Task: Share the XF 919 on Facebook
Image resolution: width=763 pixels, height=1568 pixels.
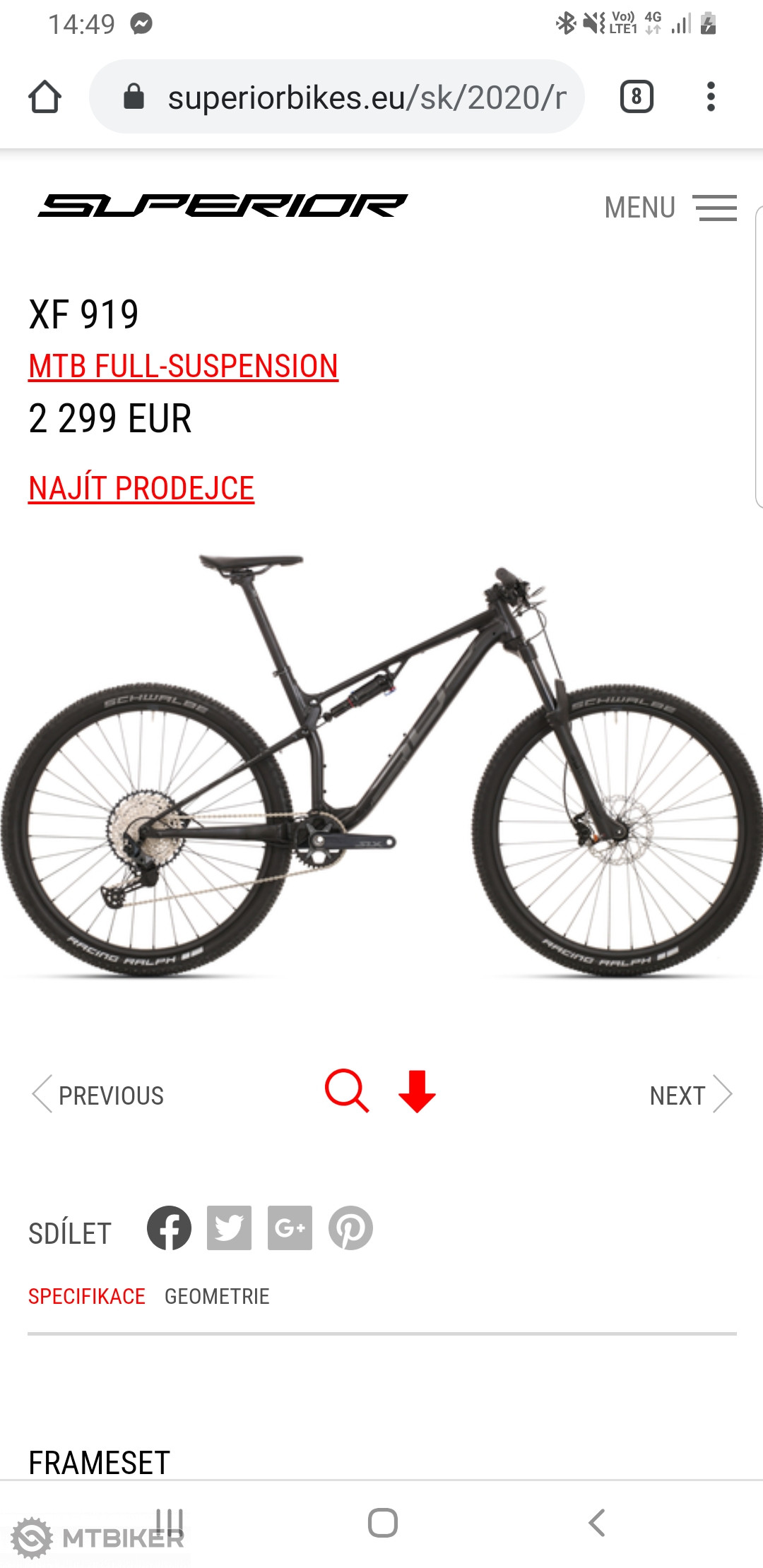Action: (x=169, y=1228)
